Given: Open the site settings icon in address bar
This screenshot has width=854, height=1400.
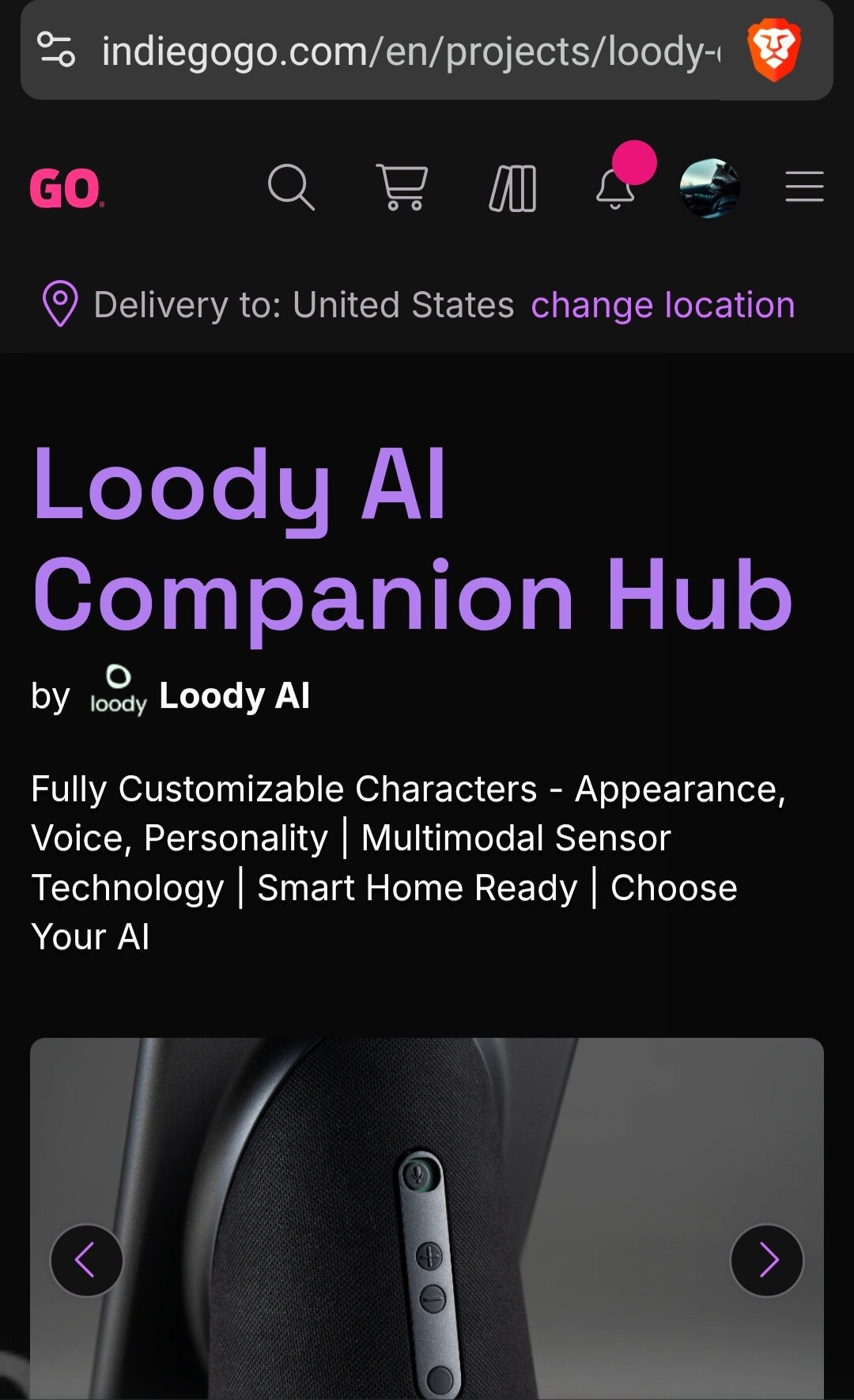Looking at the screenshot, I should click(x=56, y=50).
